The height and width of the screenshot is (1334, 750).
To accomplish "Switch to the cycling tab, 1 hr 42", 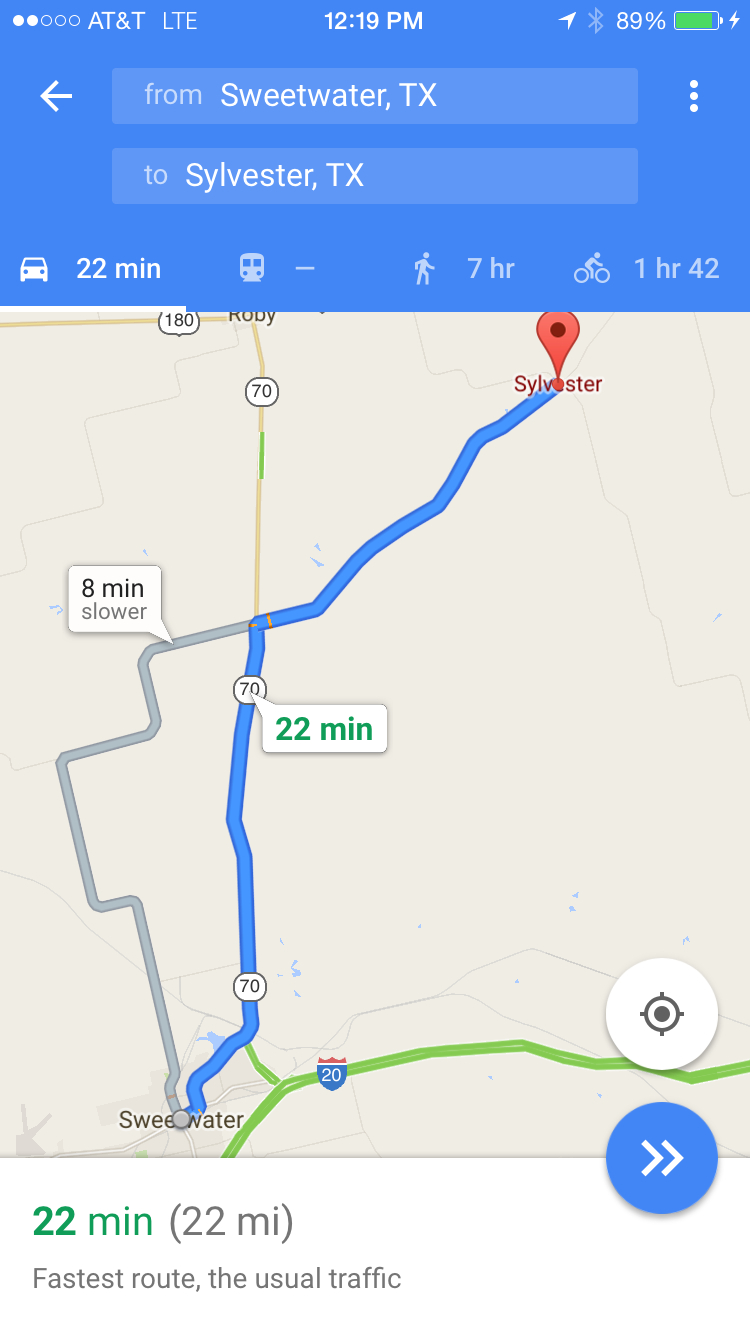I will click(x=647, y=268).
